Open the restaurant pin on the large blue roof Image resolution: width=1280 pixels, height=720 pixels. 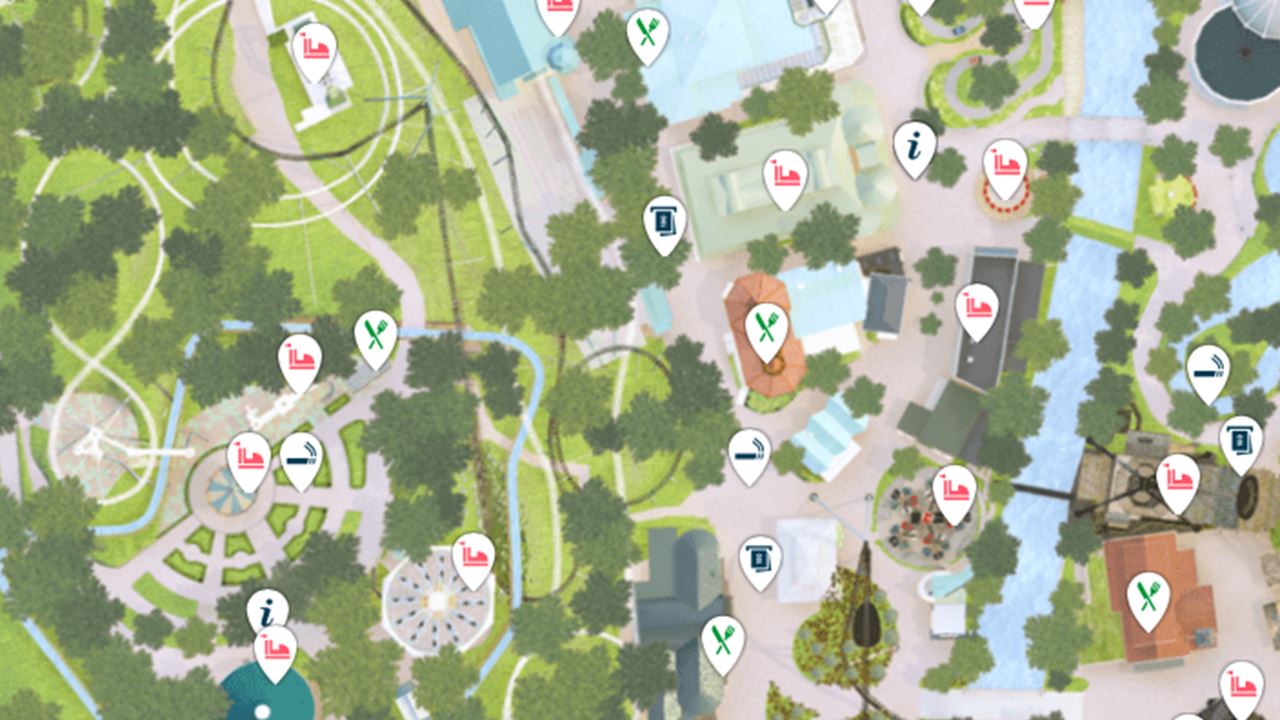click(648, 35)
